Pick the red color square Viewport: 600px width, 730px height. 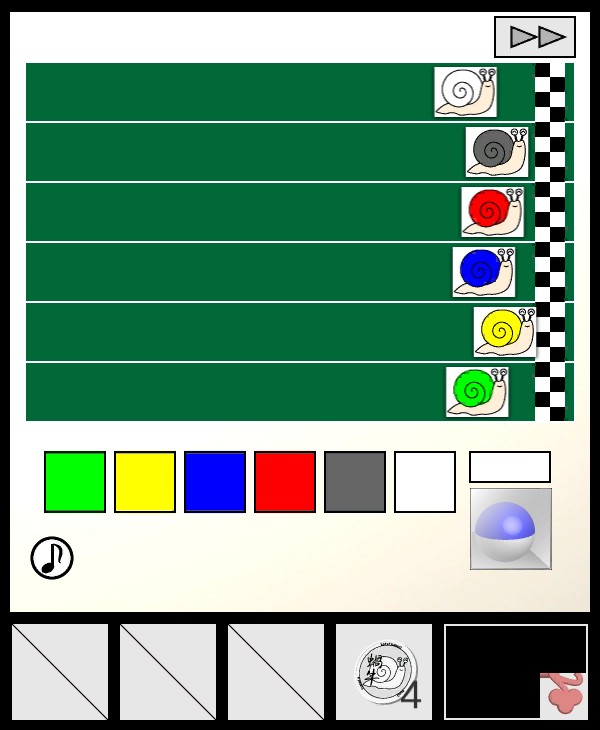pyautogui.click(x=285, y=482)
